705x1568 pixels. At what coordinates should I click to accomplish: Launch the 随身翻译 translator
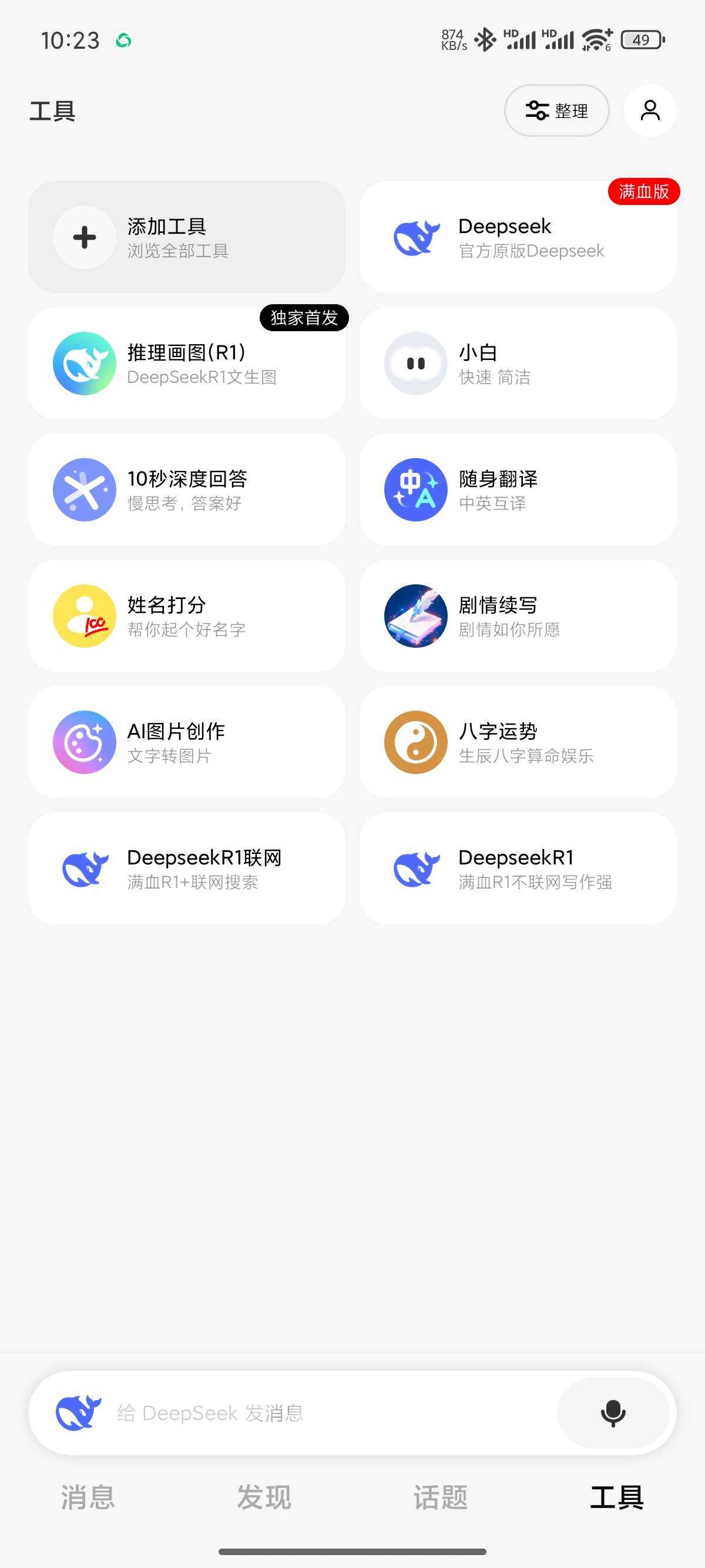coord(518,489)
